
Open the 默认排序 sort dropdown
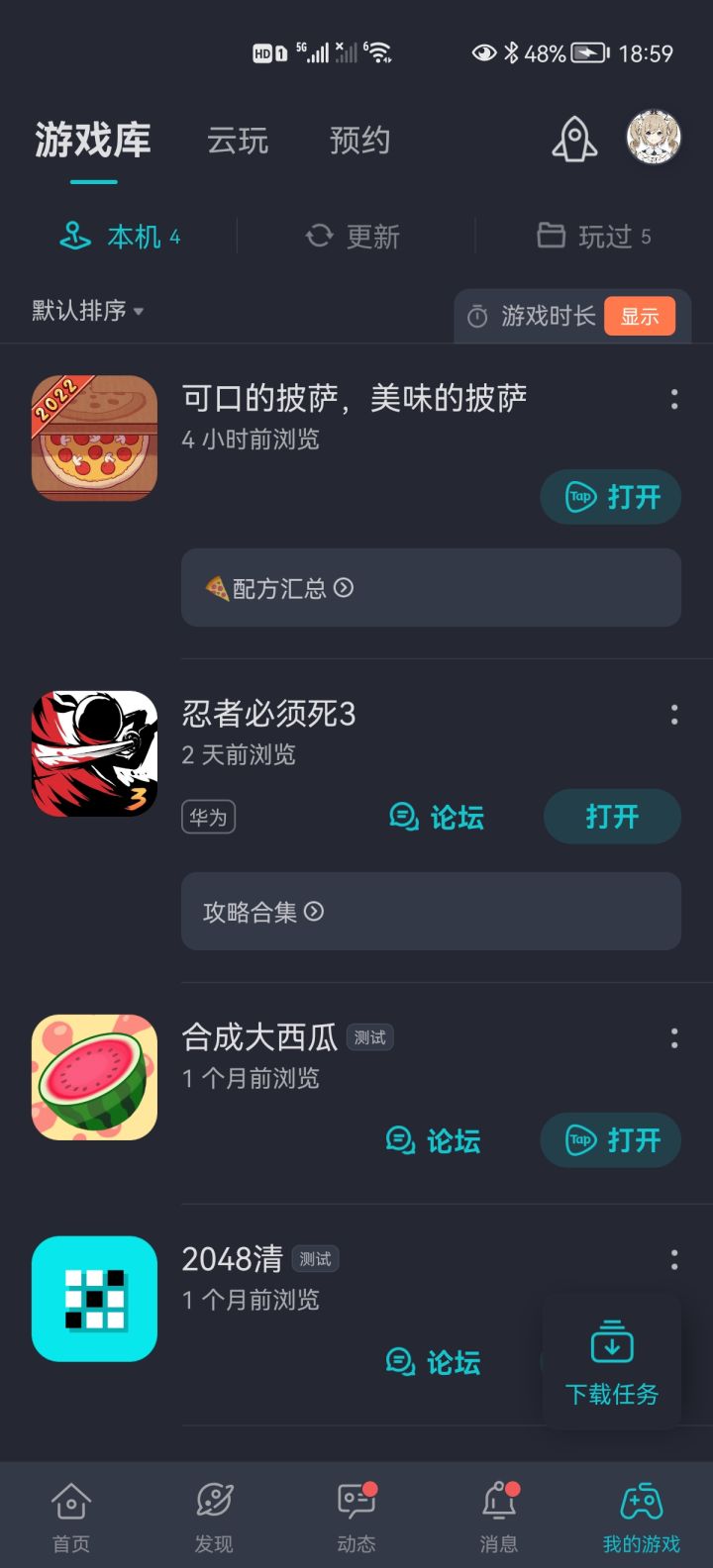(x=87, y=311)
